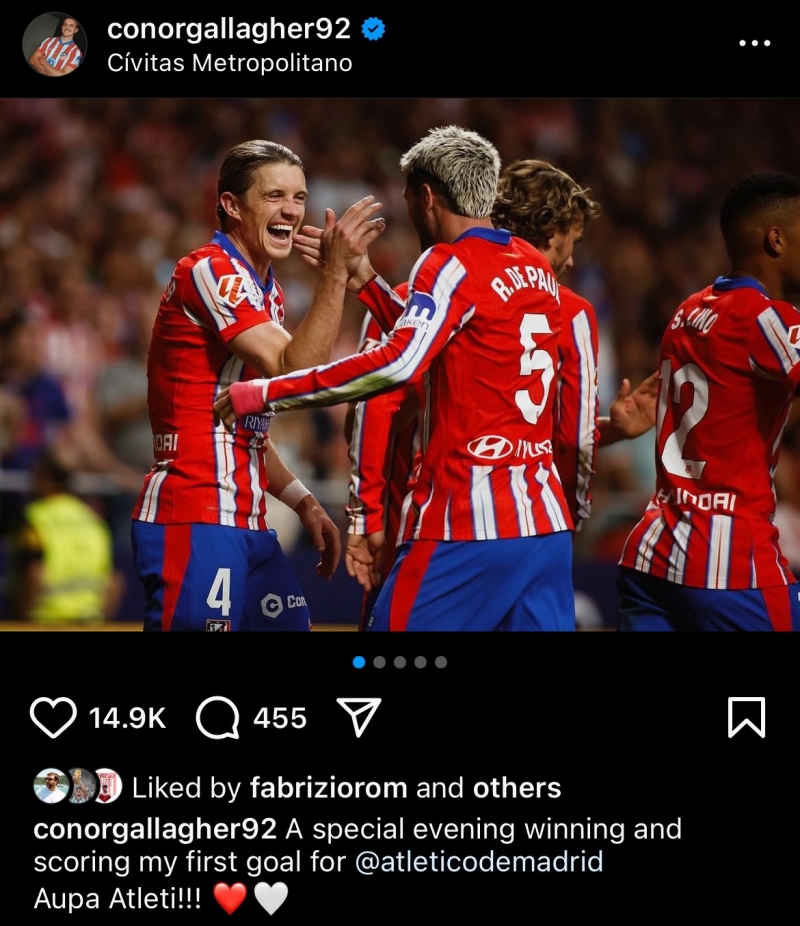This screenshot has width=800, height=926.
Task: Open the Cívitas Metropolitano location
Action: click(229, 62)
